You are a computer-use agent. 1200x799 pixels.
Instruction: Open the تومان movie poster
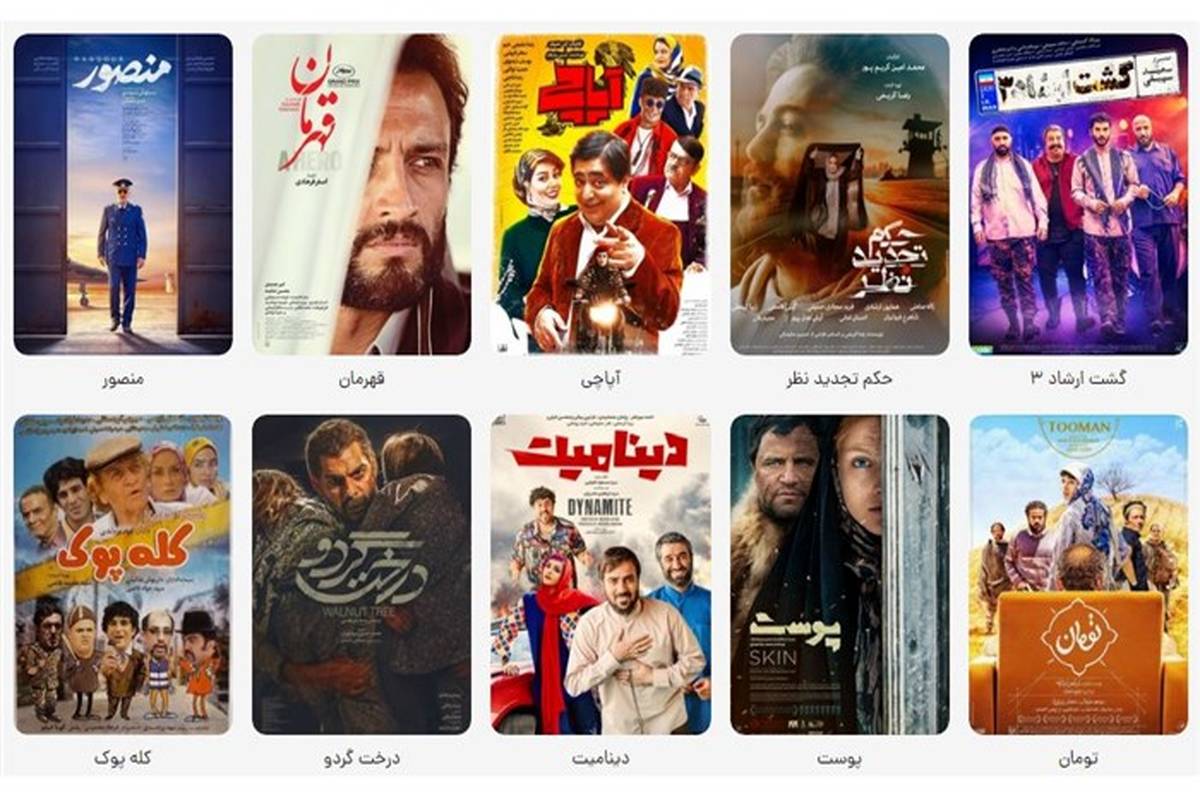click(x=1078, y=575)
